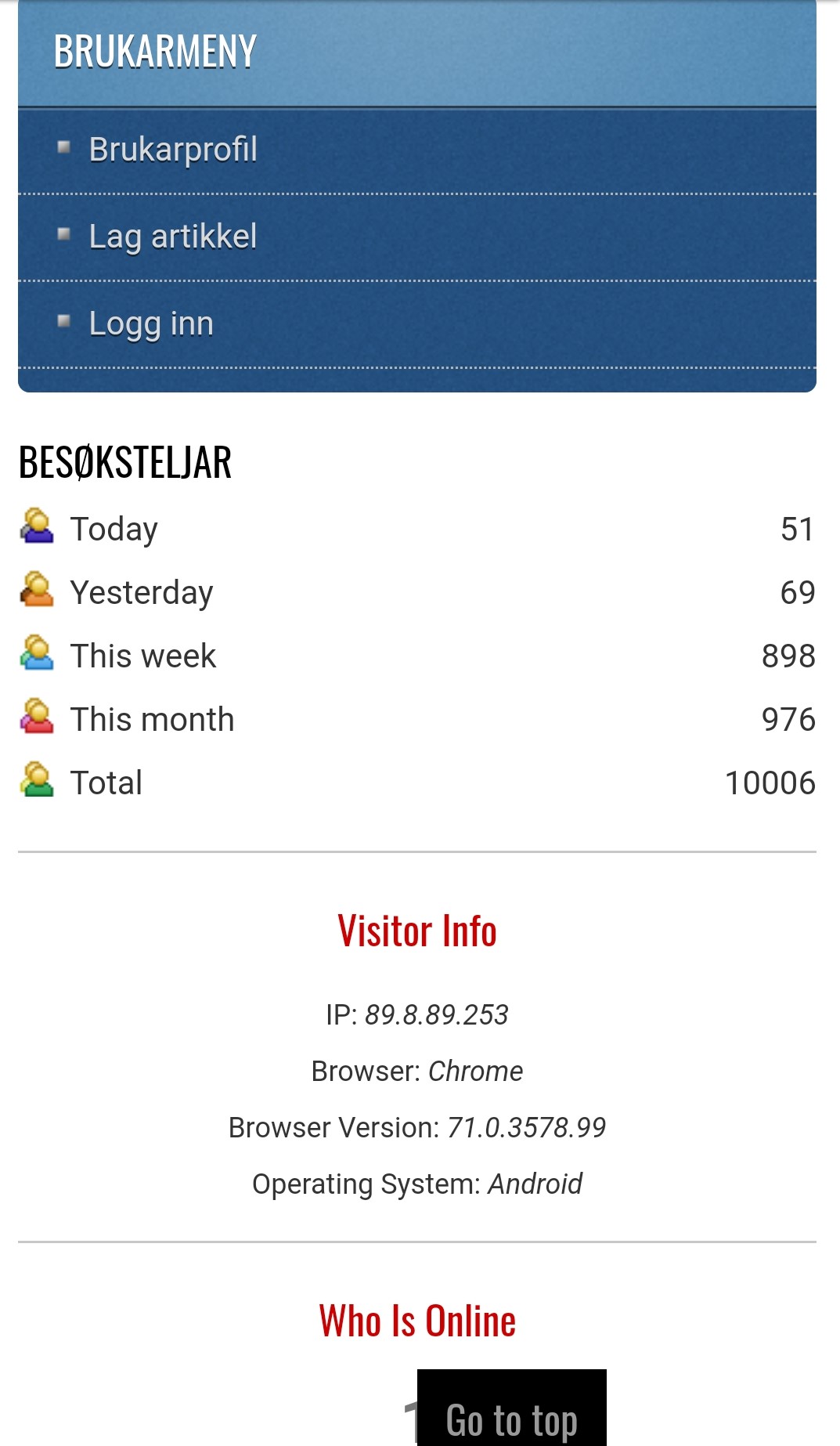Viewport: 840px width, 1446px height.
Task: Tap the Go to top button
Action: 512,1408
